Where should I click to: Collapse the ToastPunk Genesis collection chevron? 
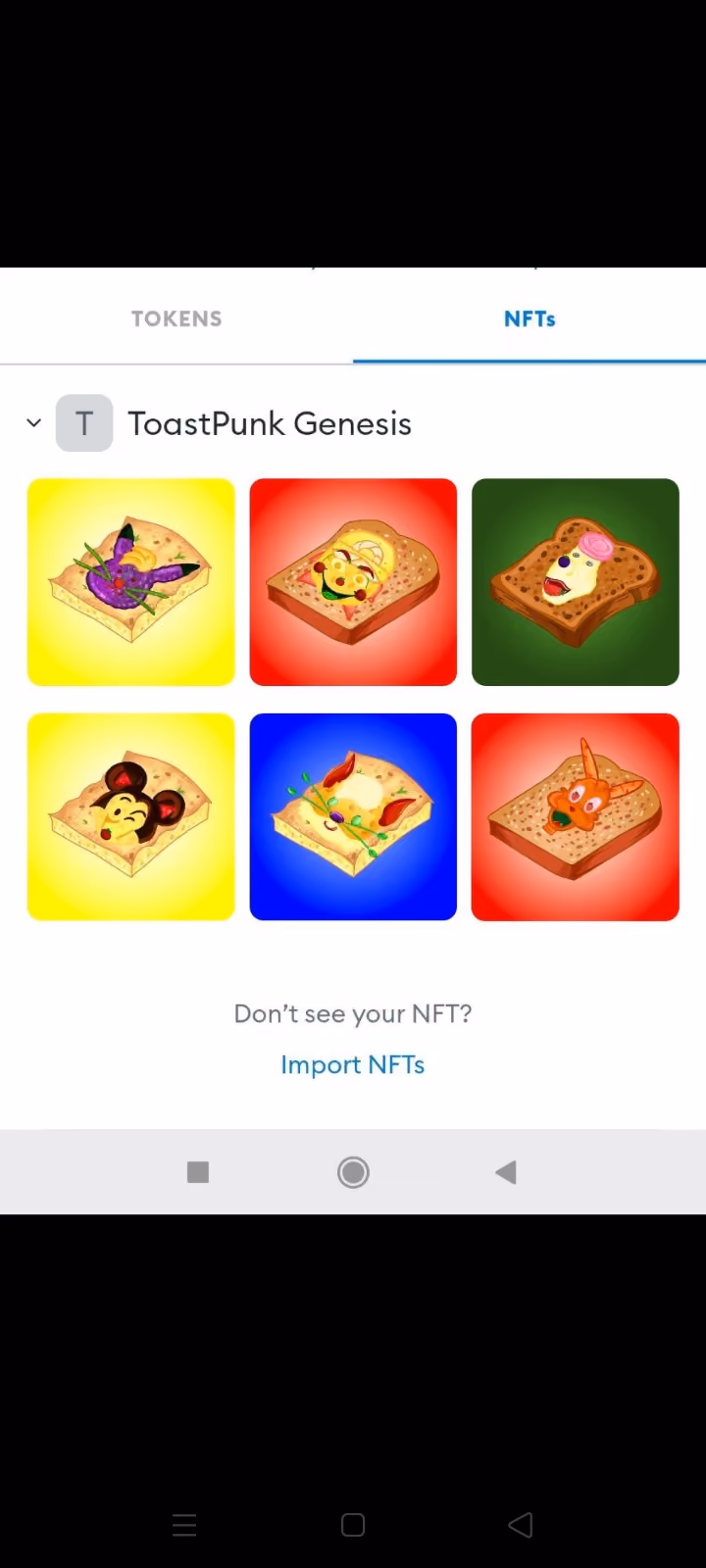coord(34,423)
